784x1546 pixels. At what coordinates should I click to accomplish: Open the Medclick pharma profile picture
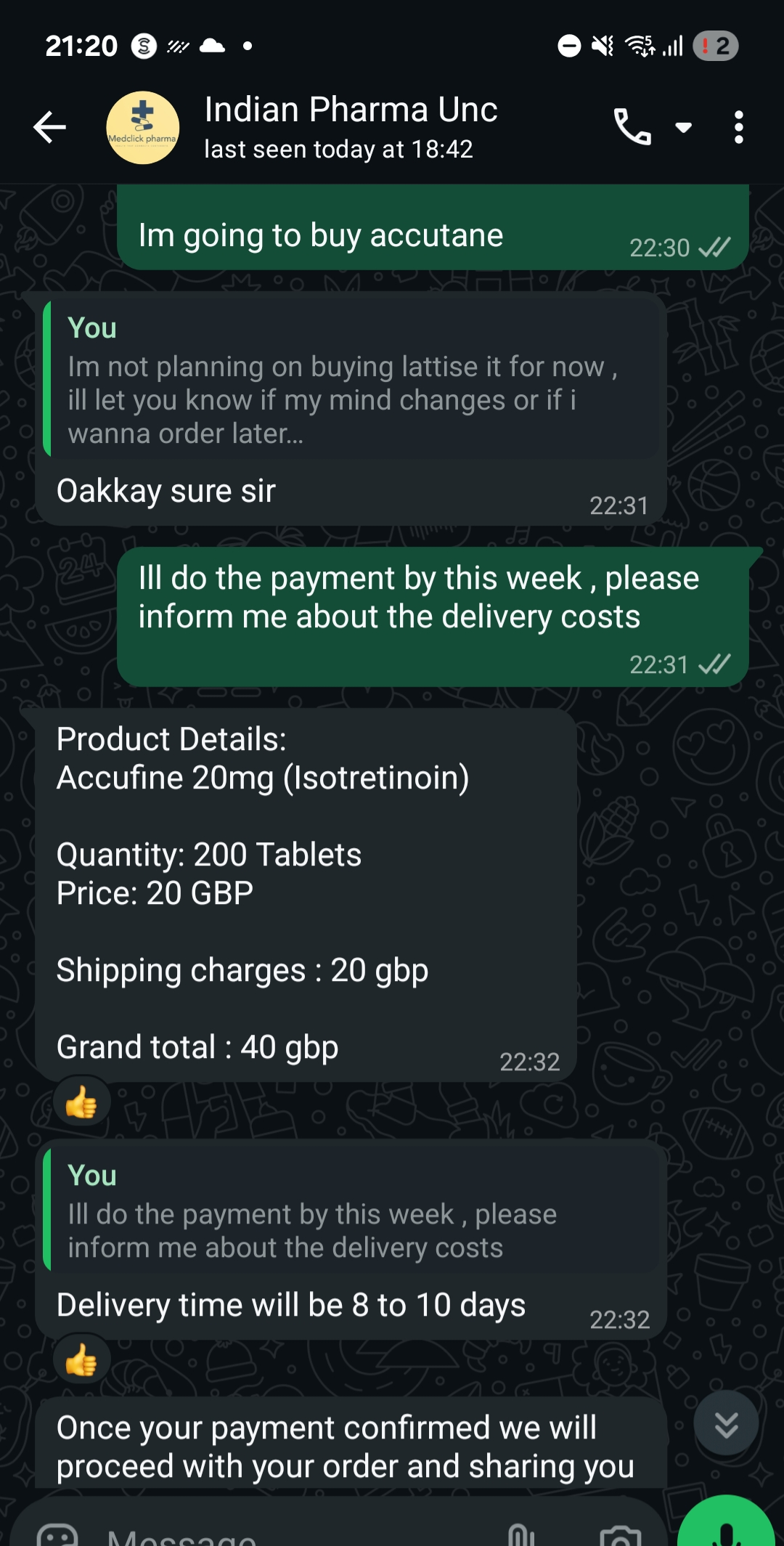tap(142, 127)
